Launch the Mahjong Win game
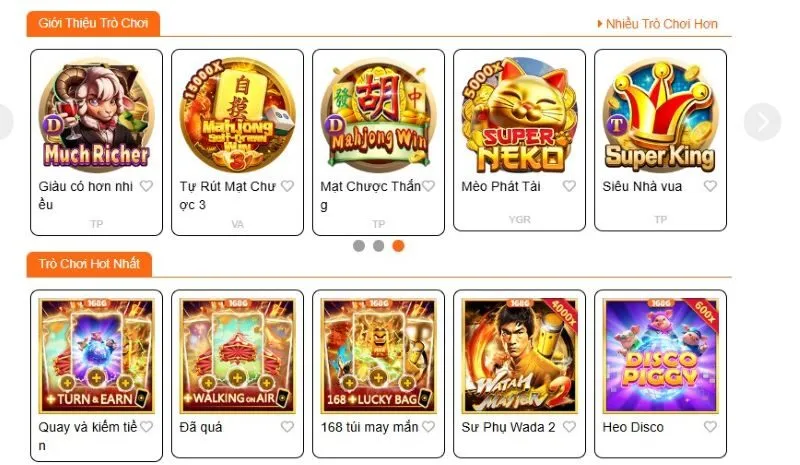Screen dimensions: 800x465 coord(378,115)
